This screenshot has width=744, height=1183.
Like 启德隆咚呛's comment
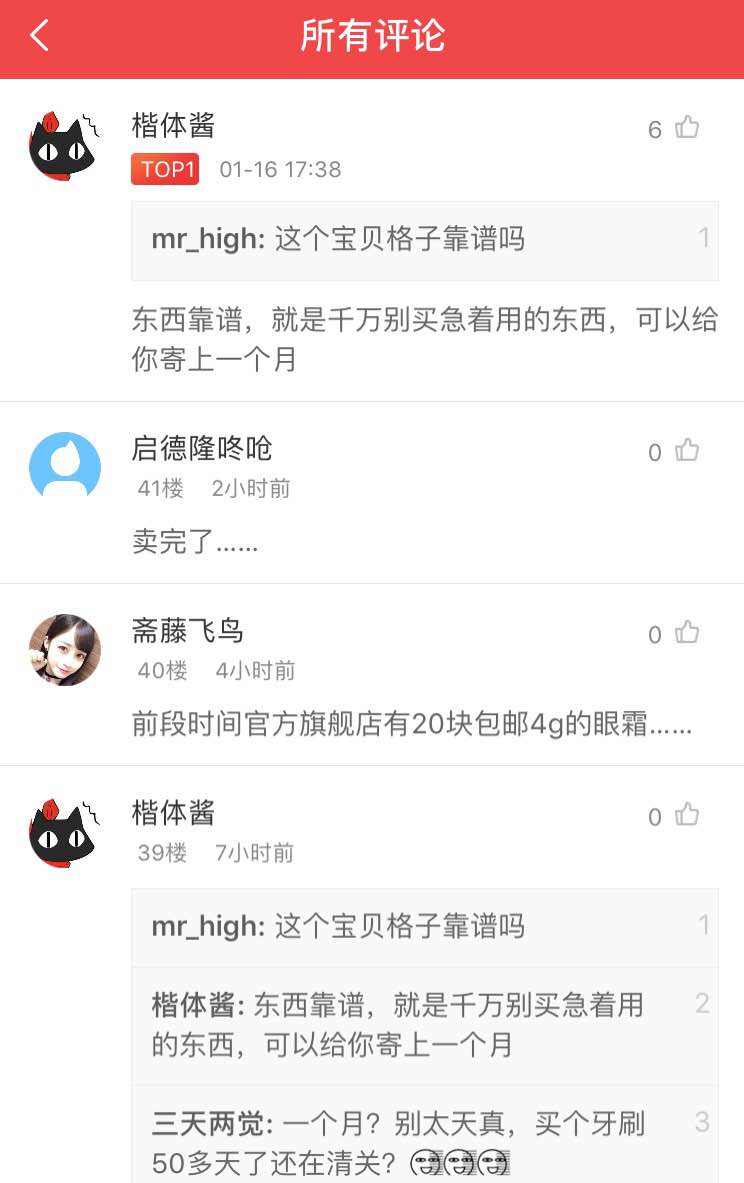[x=687, y=451]
